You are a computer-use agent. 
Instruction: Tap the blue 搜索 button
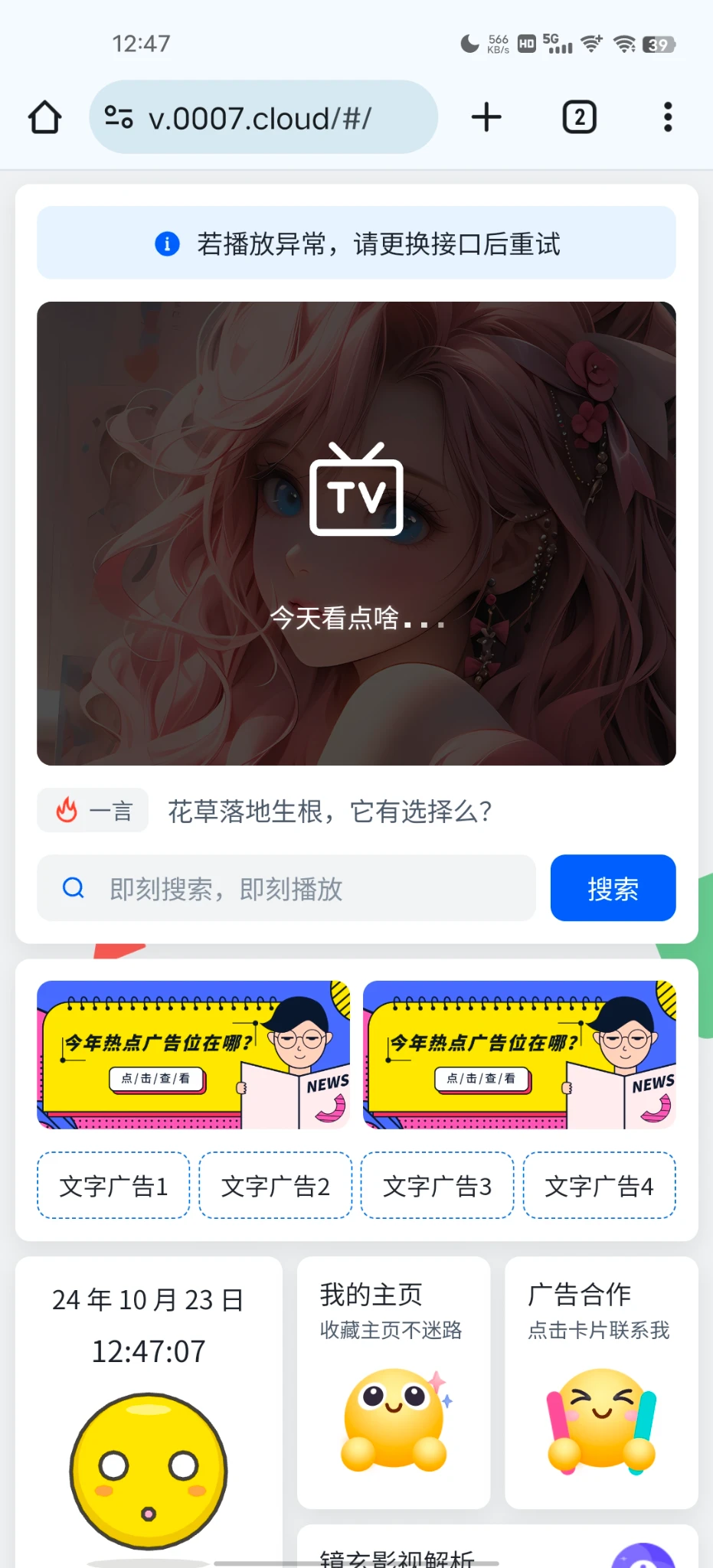pos(613,888)
